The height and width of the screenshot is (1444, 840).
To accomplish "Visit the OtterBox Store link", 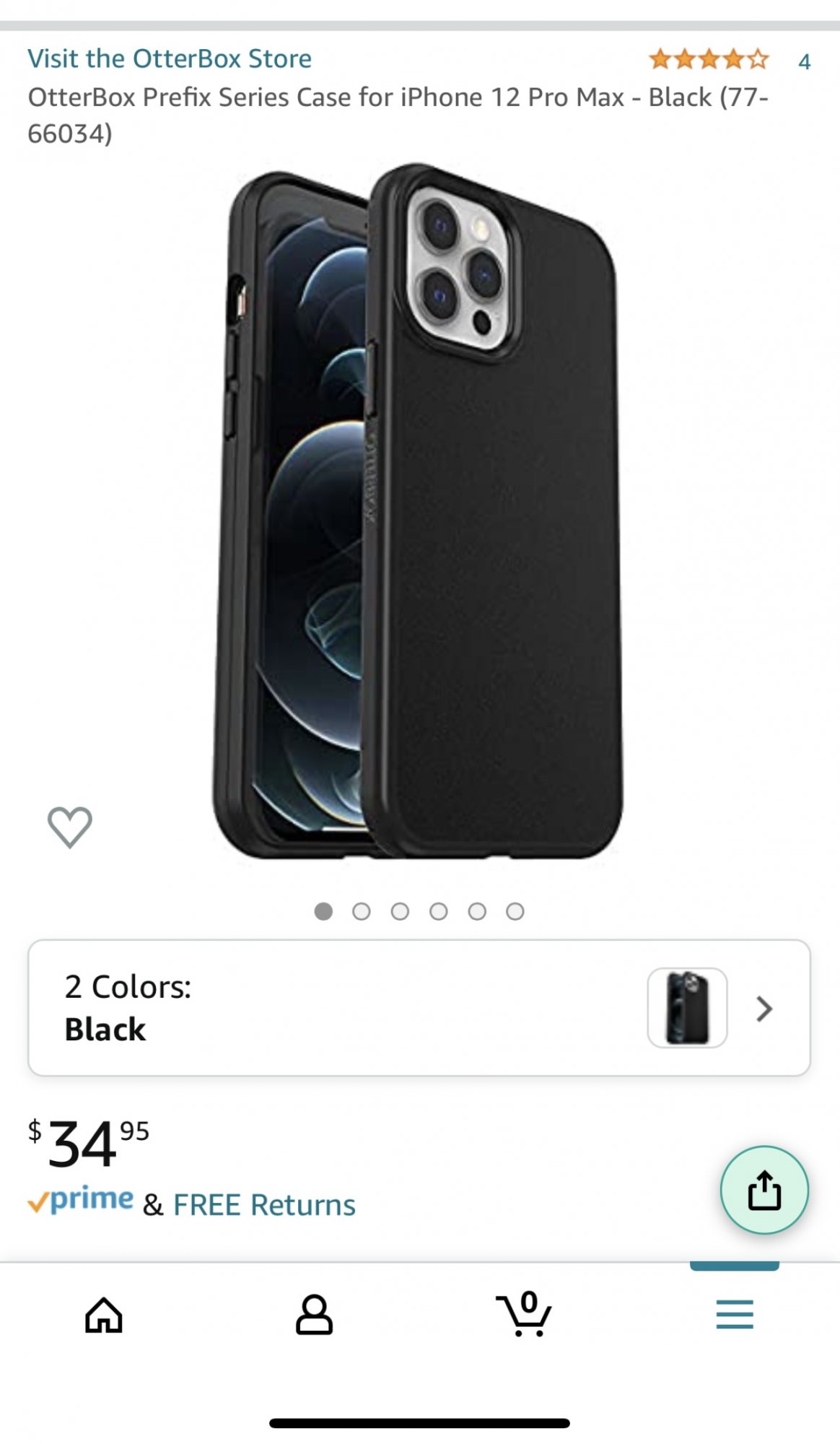I will [170, 58].
